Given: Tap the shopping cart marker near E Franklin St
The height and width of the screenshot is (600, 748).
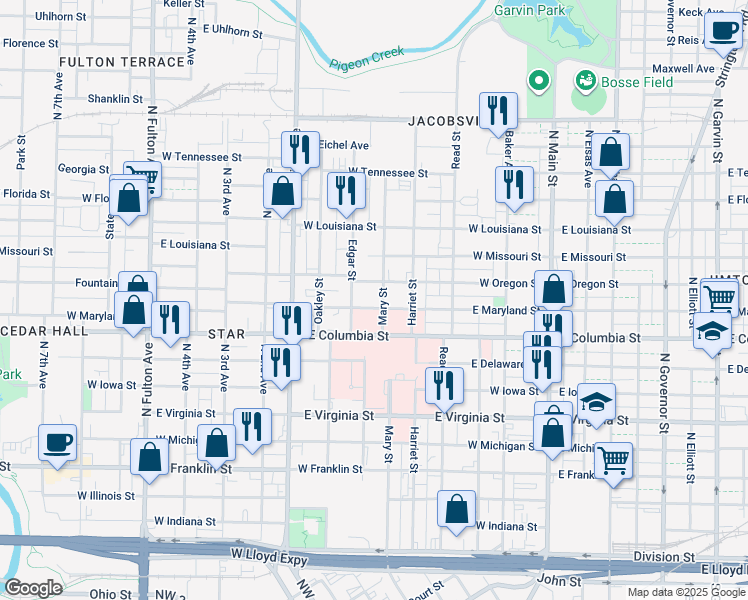Looking at the screenshot, I should point(613,464).
